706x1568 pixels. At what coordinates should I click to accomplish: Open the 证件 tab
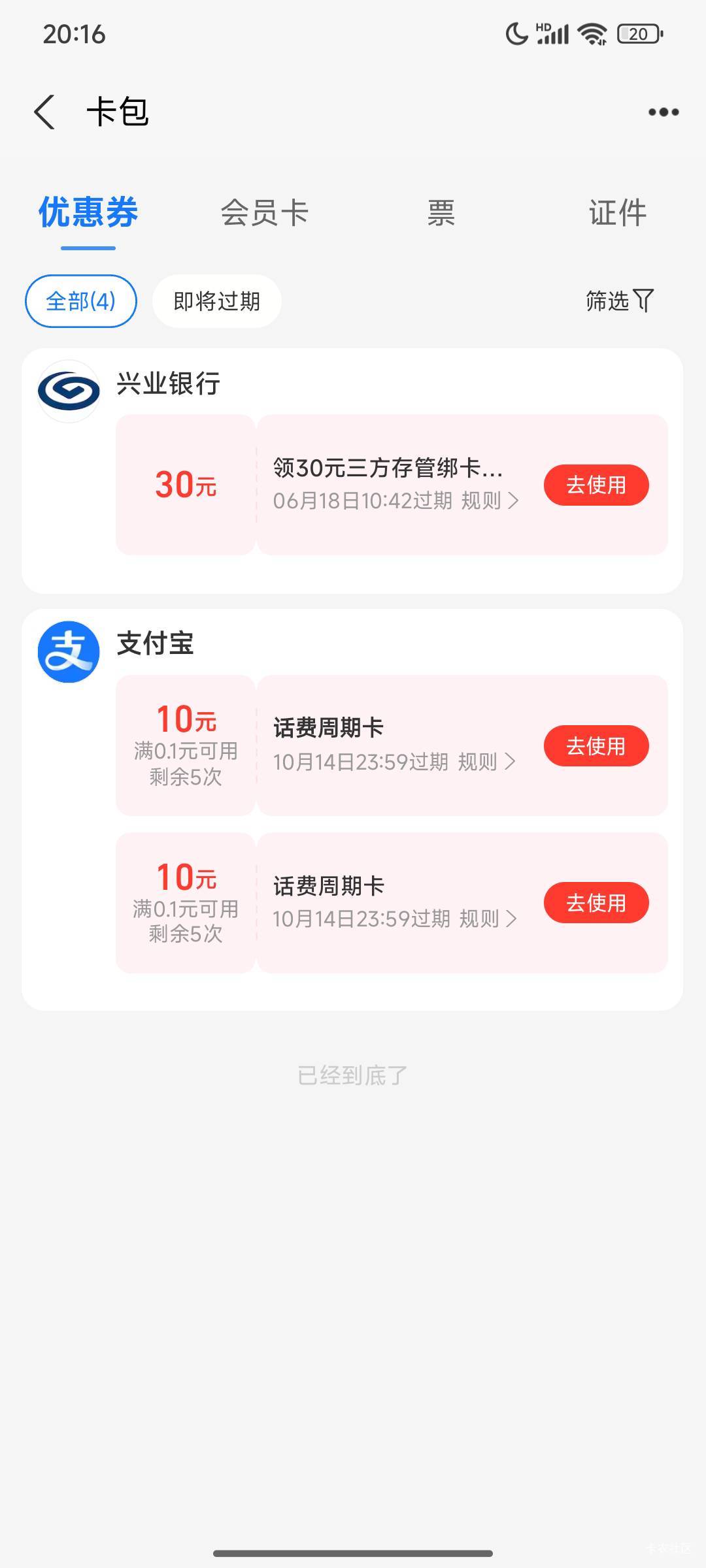618,213
